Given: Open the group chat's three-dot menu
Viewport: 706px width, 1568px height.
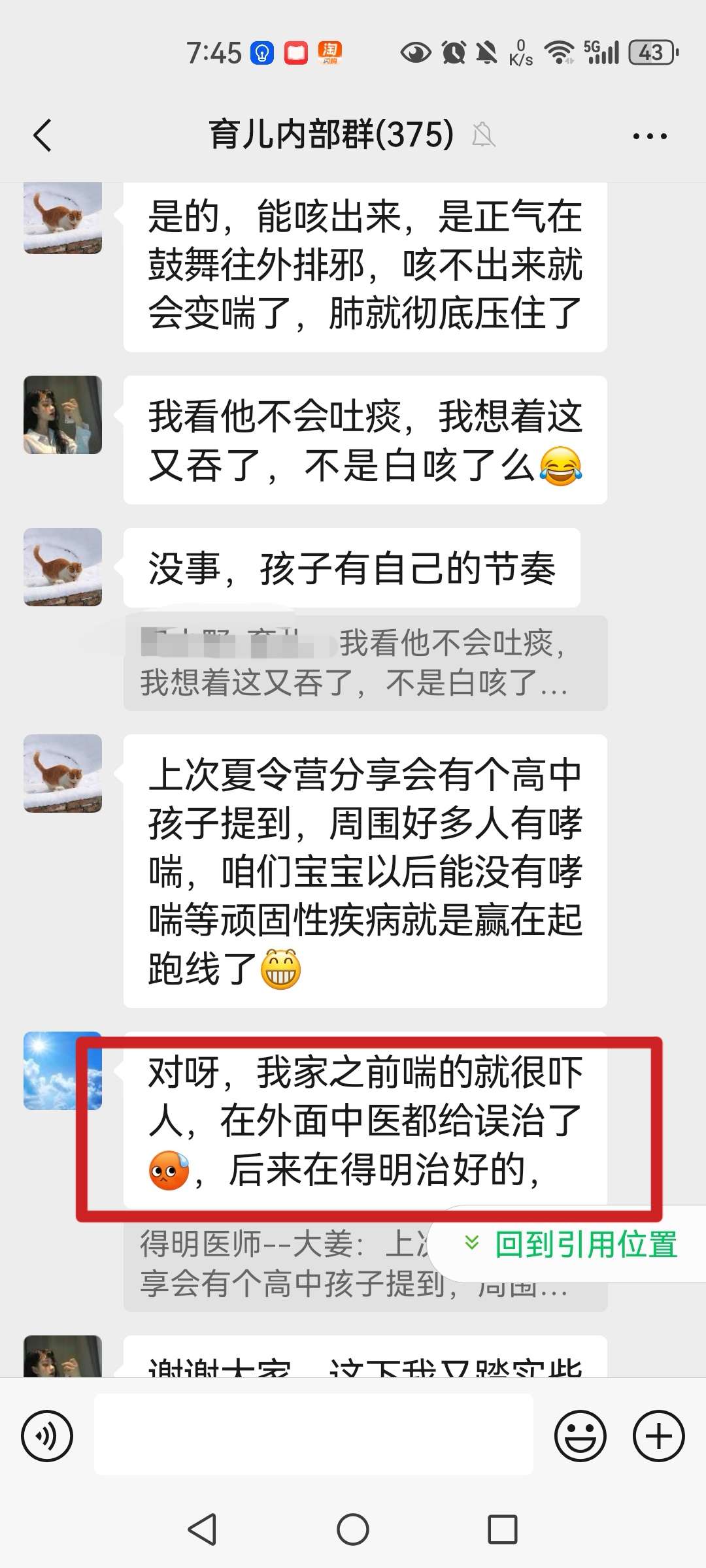Looking at the screenshot, I should (x=649, y=136).
